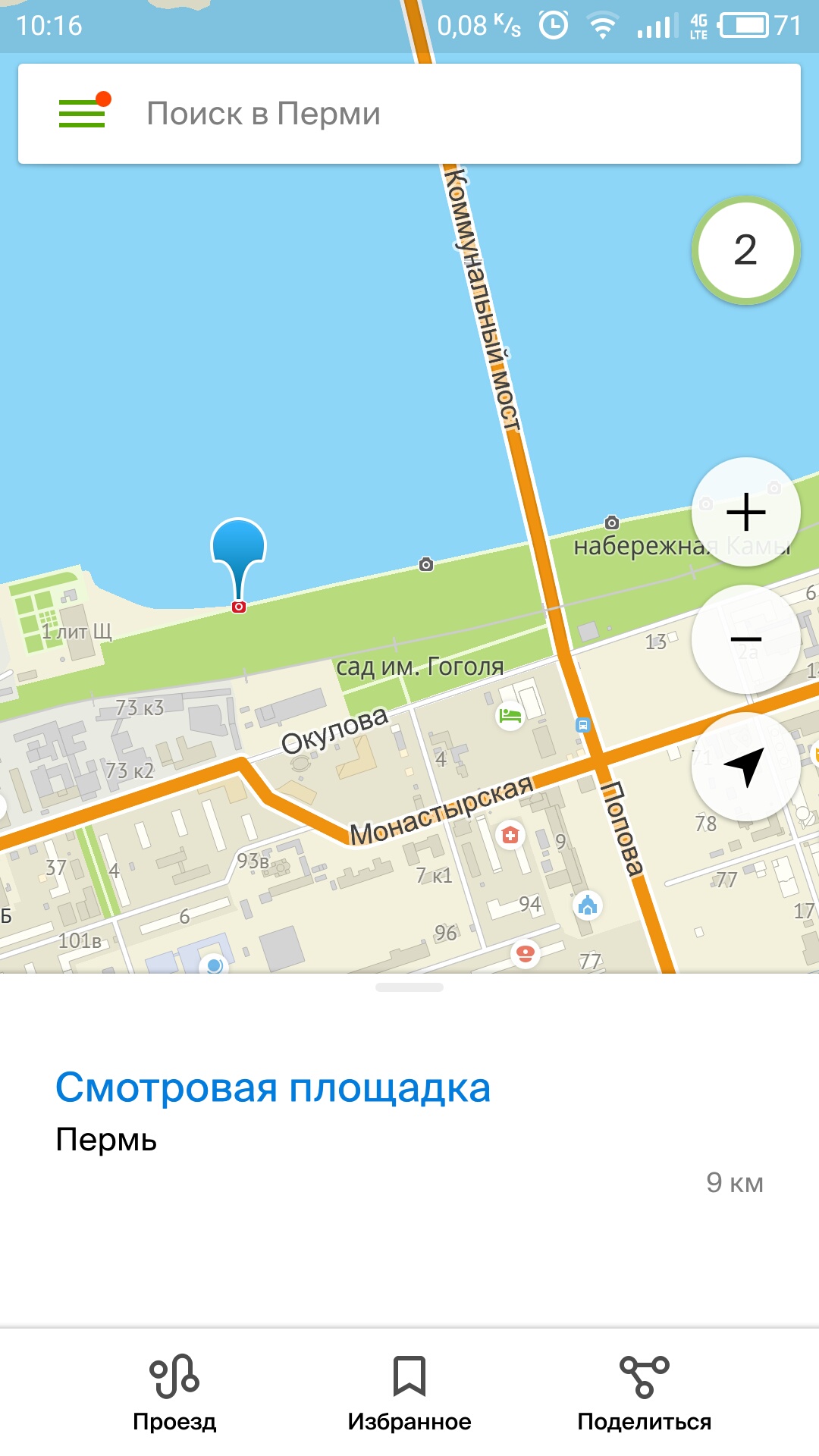Screen dimensions: 819x1456
Task: Zoom in with the plus button
Action: click(746, 512)
